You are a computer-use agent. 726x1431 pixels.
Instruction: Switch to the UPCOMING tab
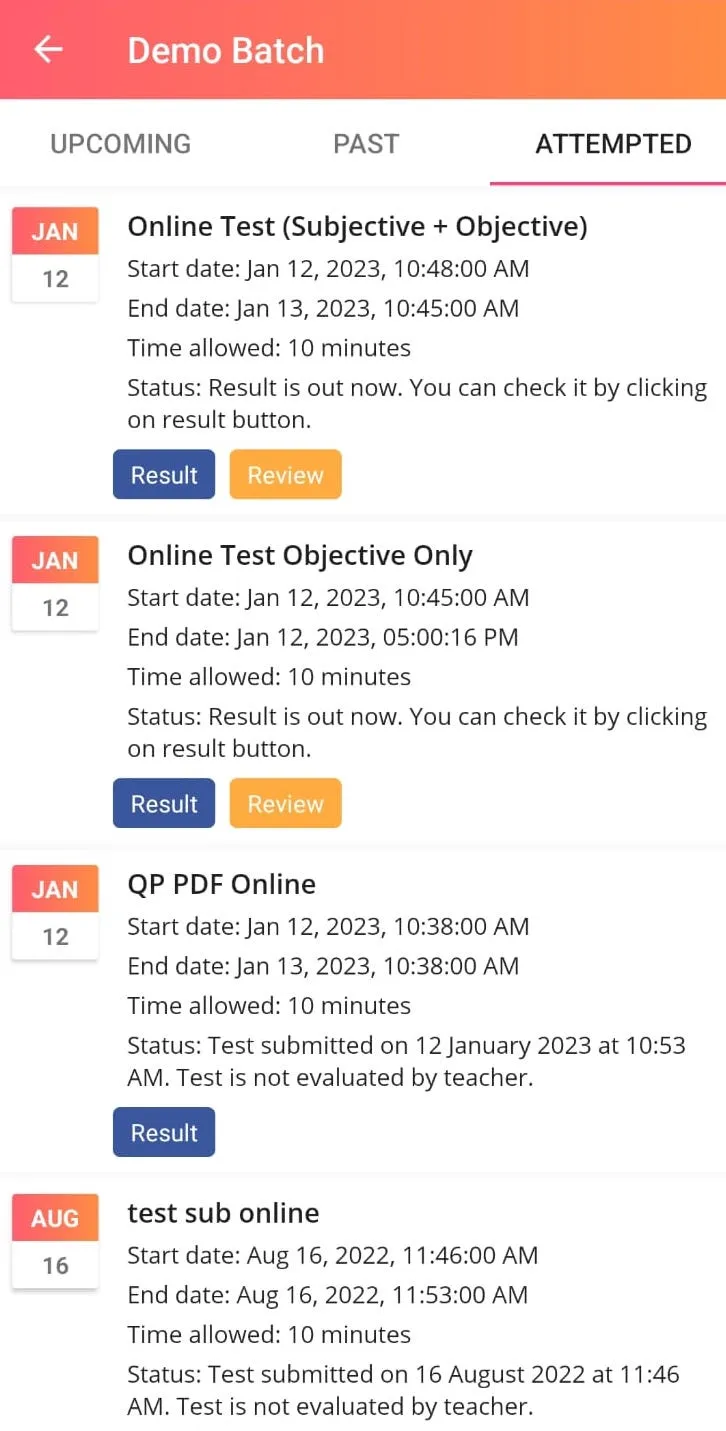[120, 143]
